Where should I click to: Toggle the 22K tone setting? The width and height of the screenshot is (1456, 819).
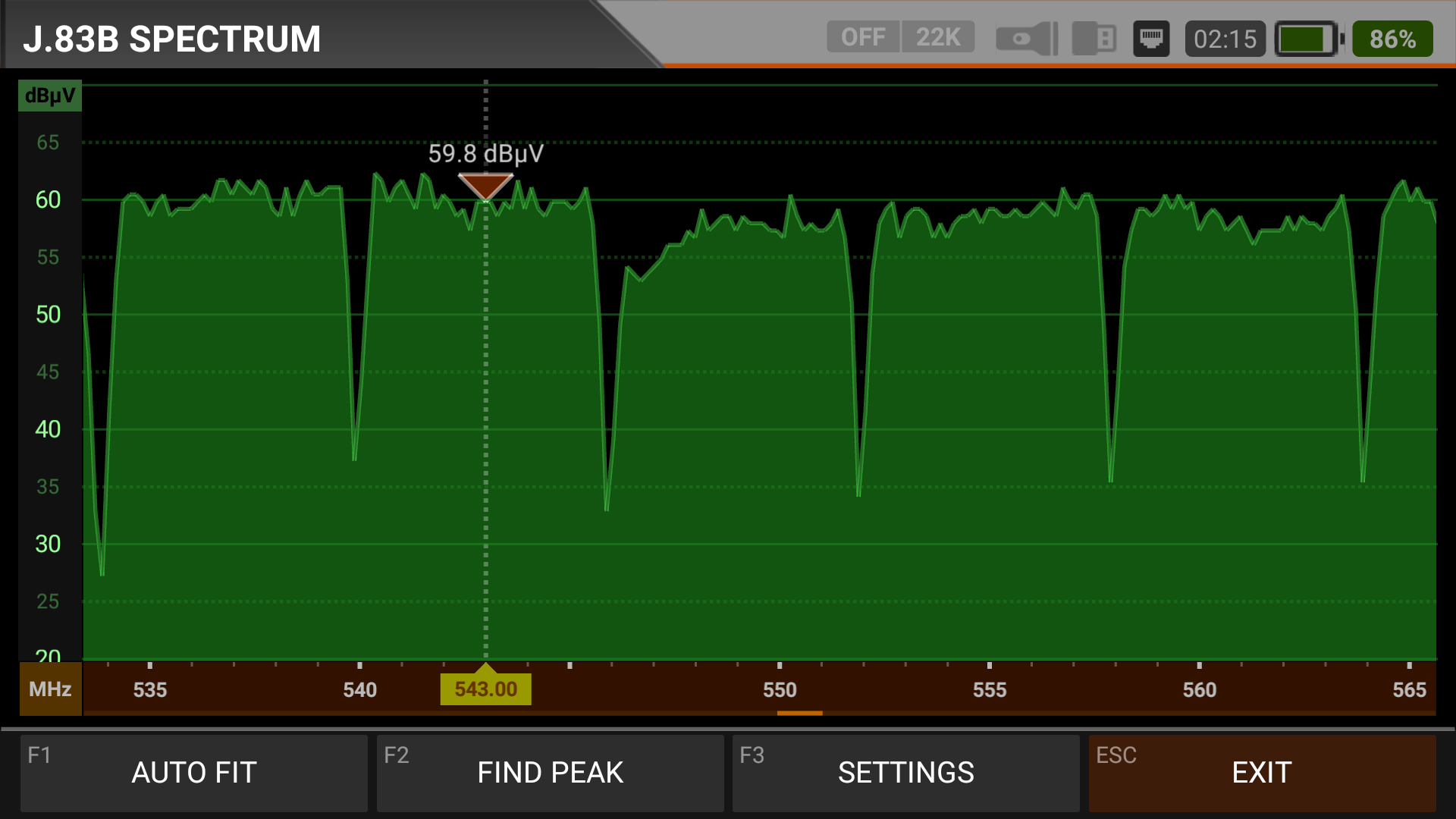pyautogui.click(x=938, y=37)
